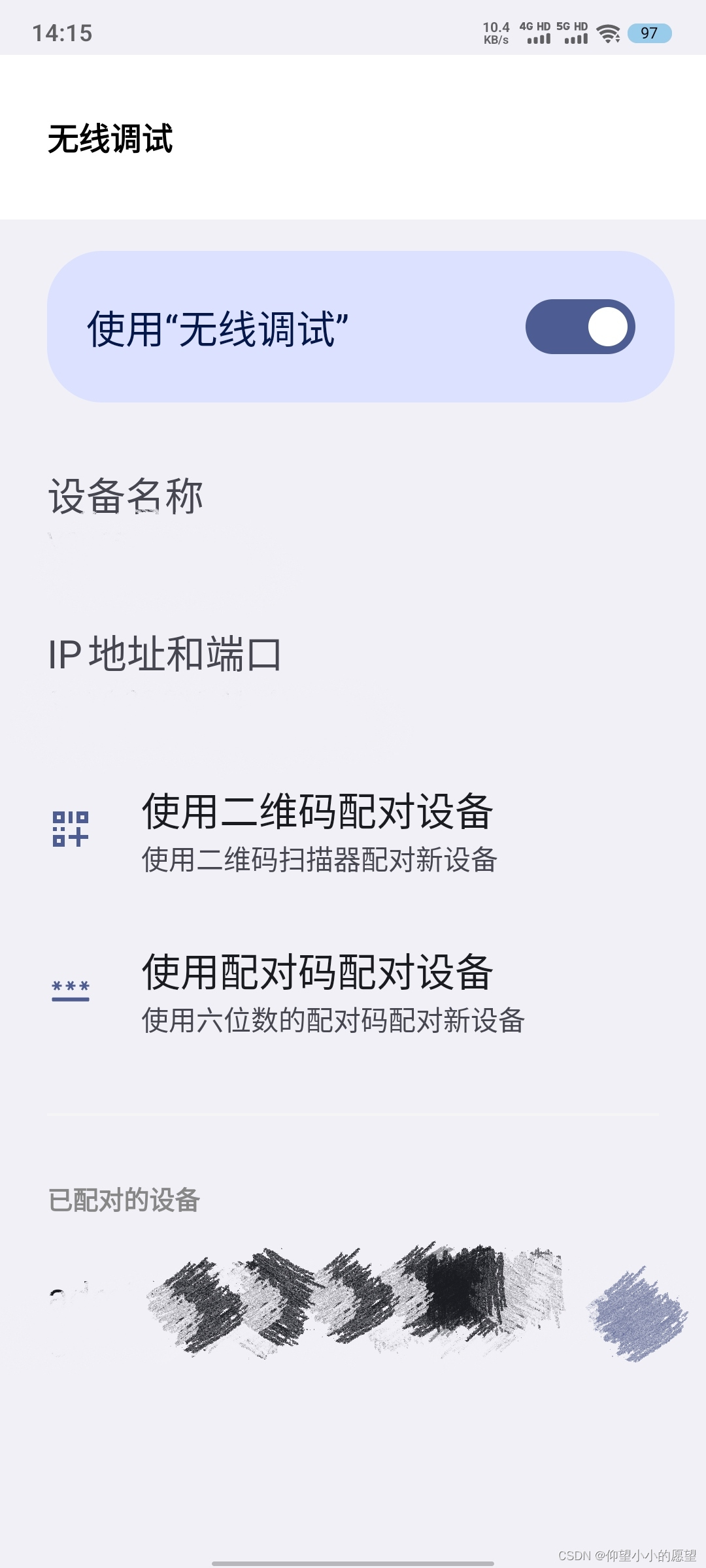706x1568 pixels.
Task: Turn off the 使用"无线调试" switch
Action: click(x=580, y=327)
